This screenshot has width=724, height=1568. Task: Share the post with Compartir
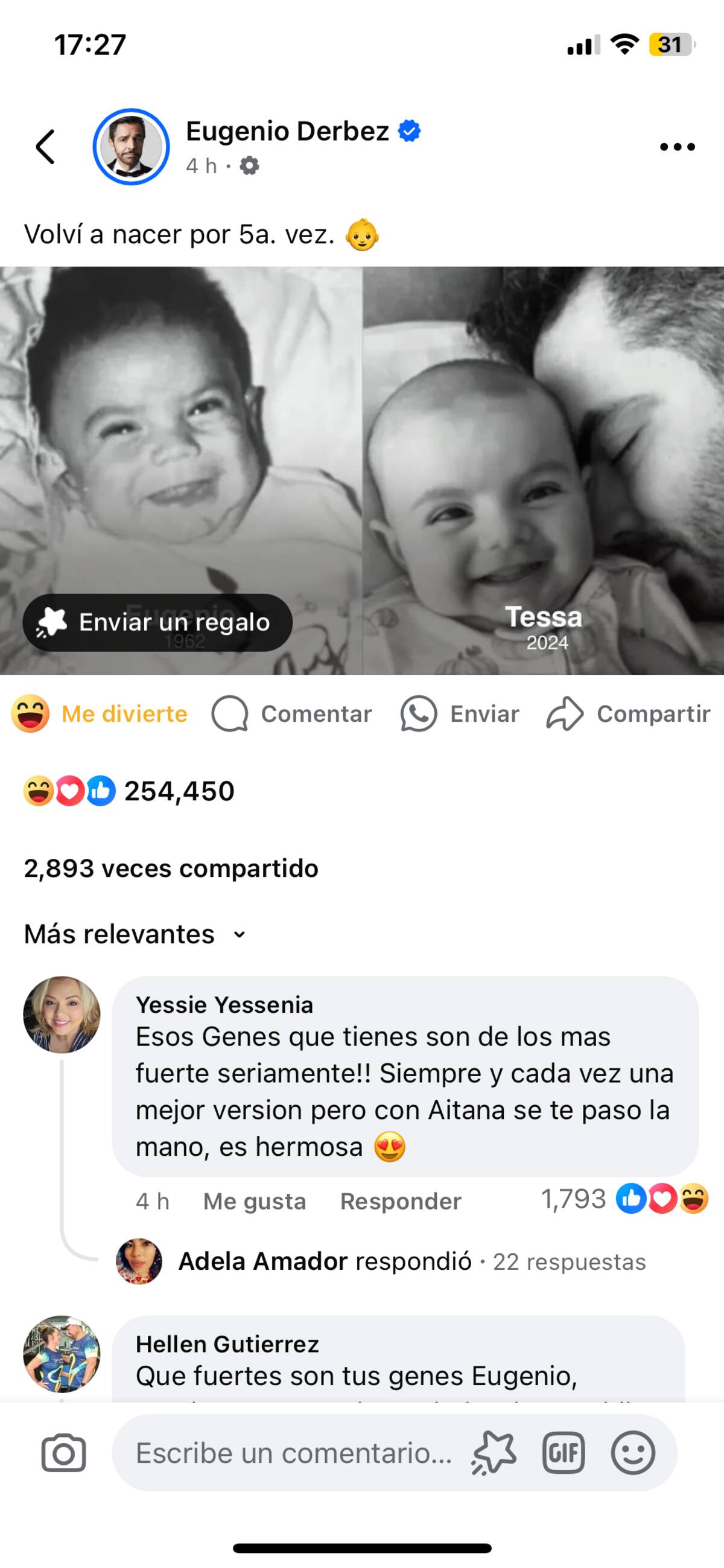click(x=628, y=713)
